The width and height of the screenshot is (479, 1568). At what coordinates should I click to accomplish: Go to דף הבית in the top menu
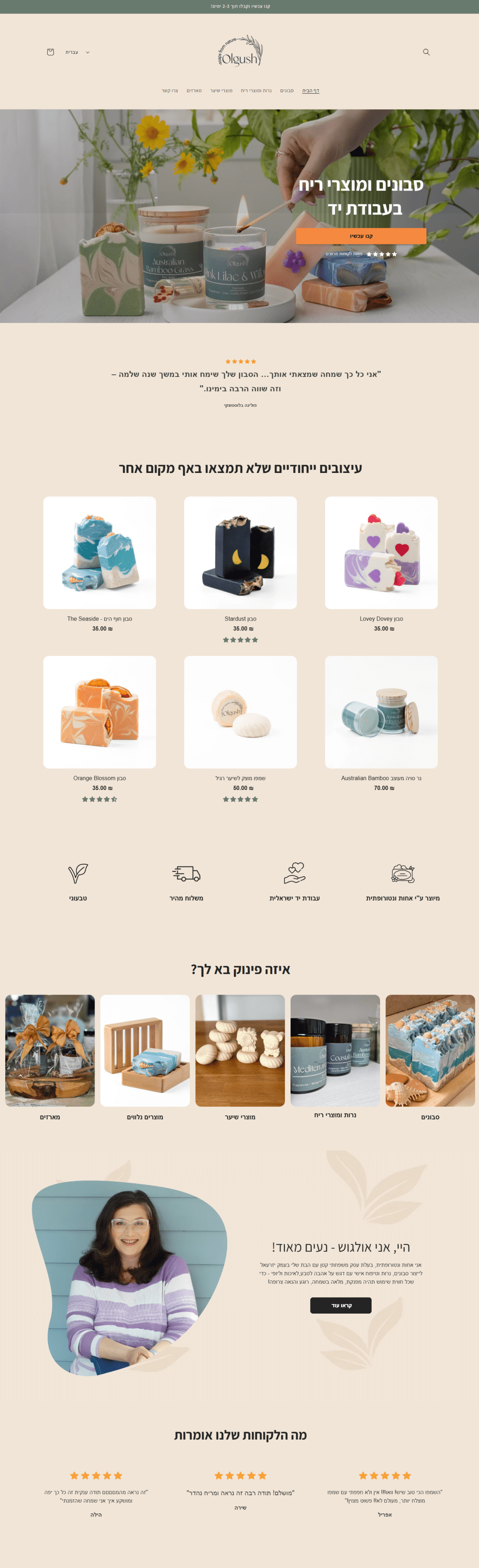311,91
